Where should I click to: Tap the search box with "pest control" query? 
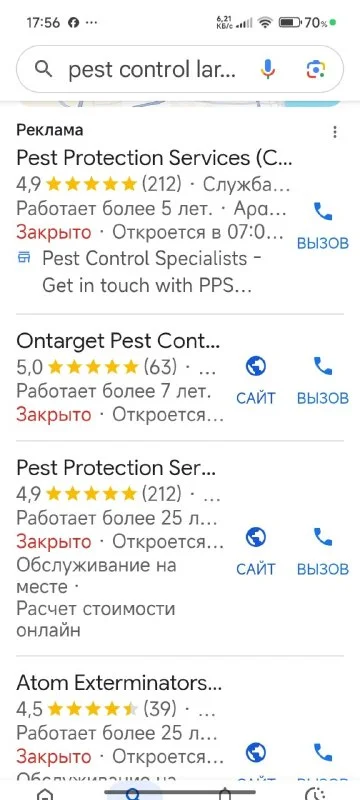point(152,70)
